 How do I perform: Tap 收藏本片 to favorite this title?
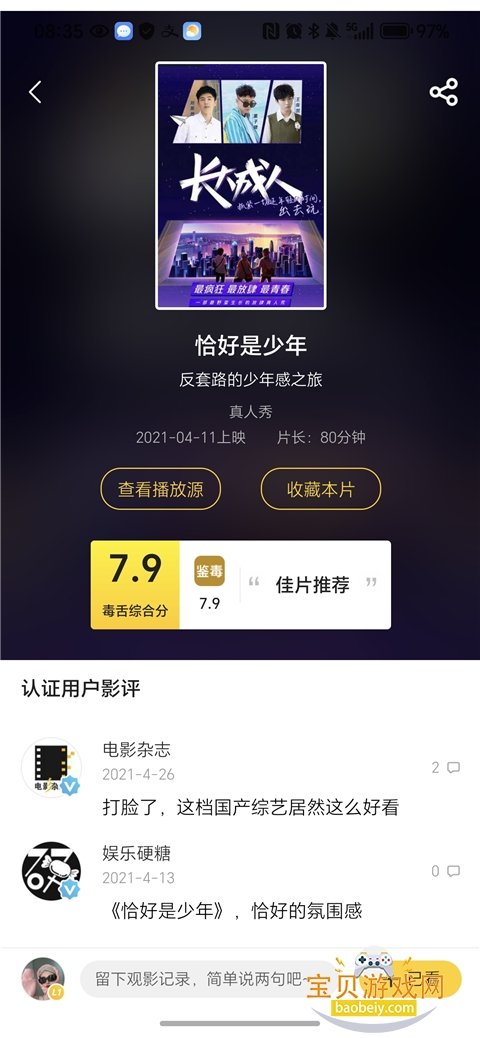coord(321,489)
